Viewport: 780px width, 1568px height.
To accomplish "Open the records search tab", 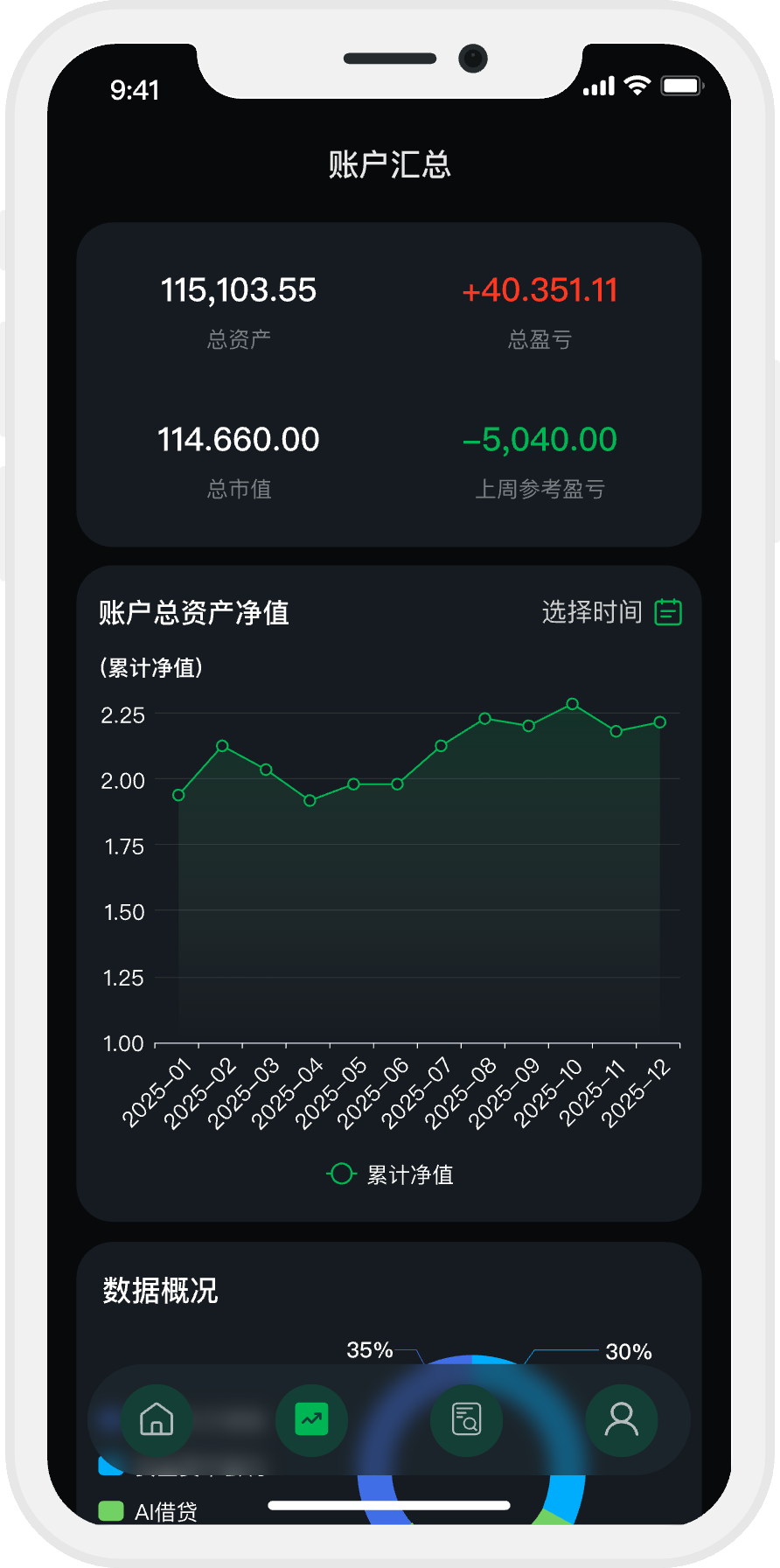I will pos(466,1419).
